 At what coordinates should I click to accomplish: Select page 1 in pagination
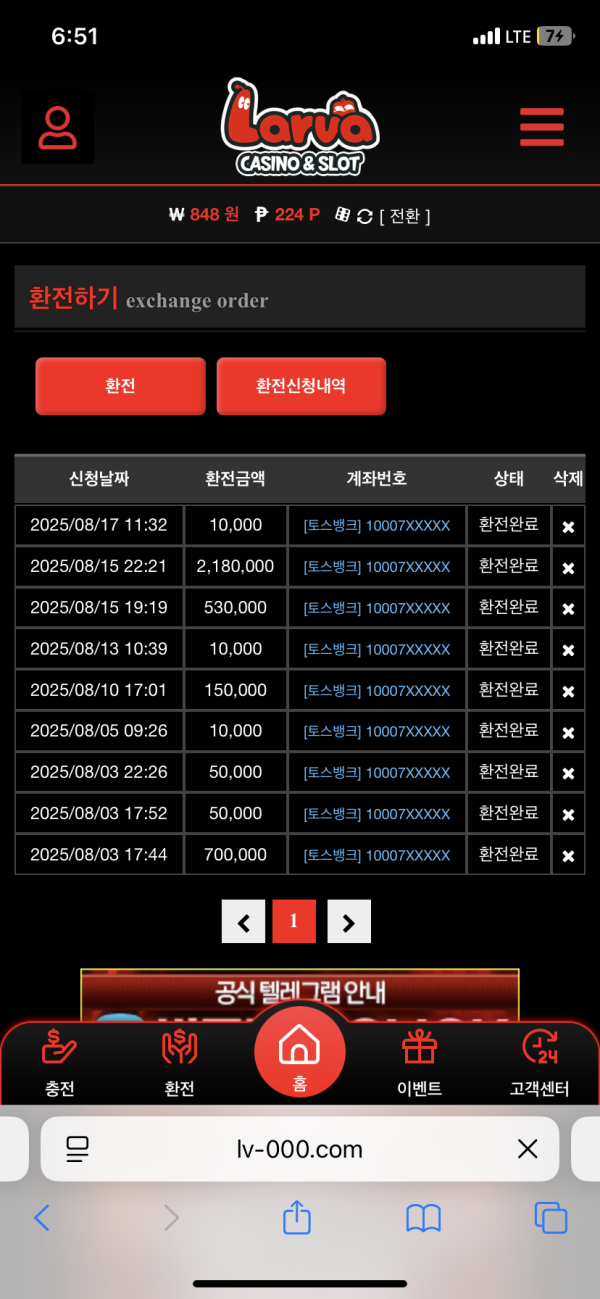(x=294, y=922)
